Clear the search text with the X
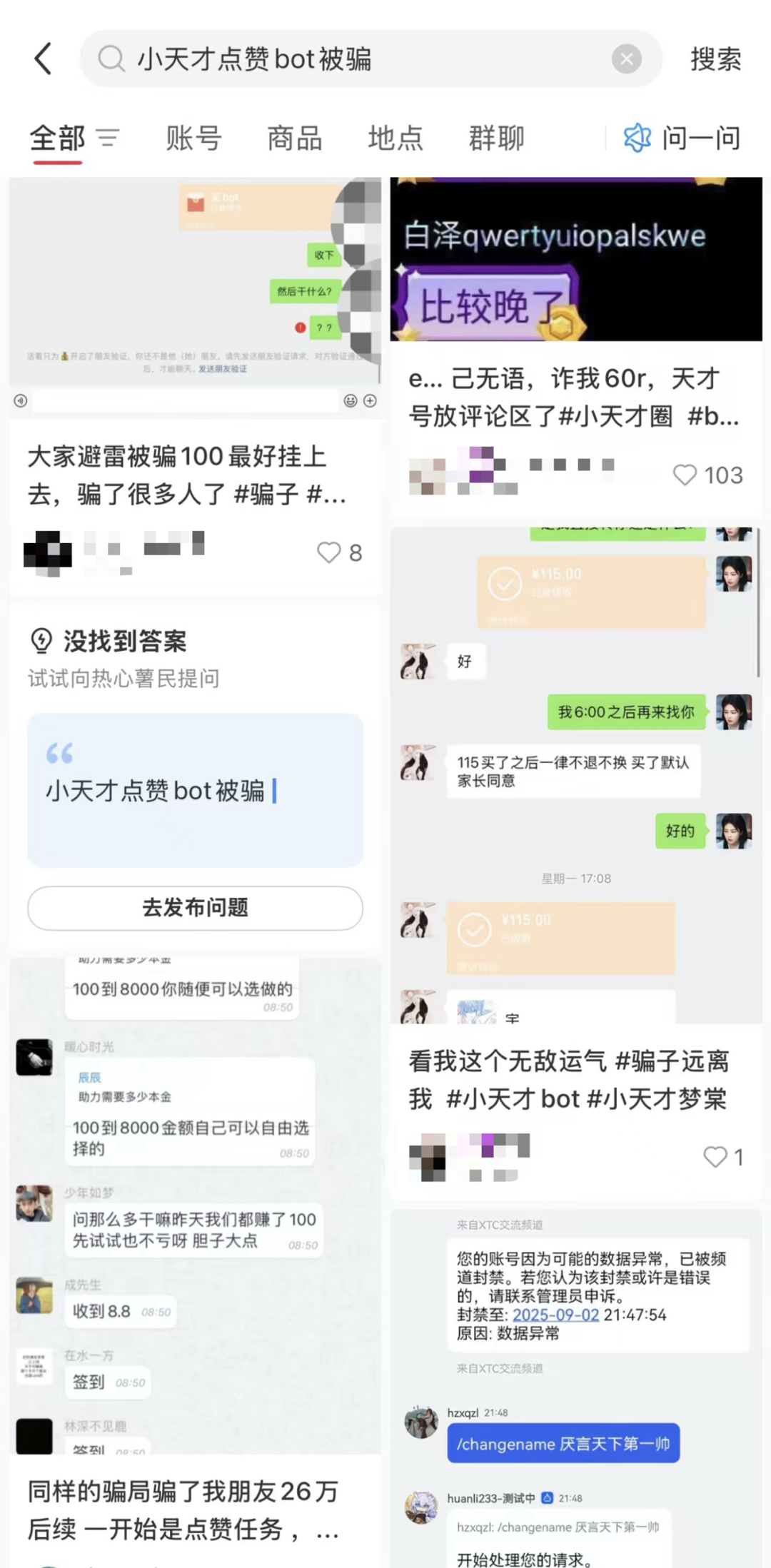771x1568 pixels. point(626,59)
